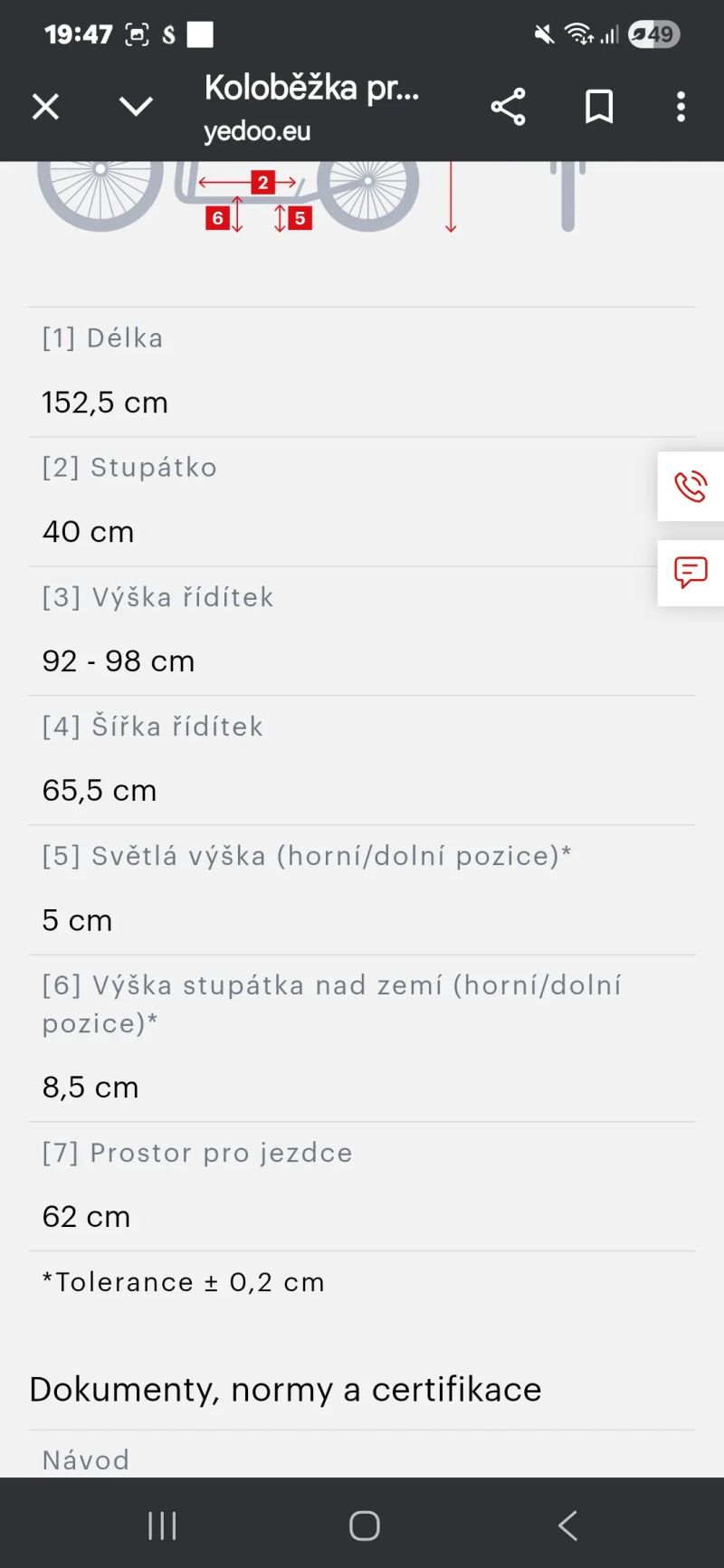
Task: Bookmark the scooter product page
Action: pos(599,107)
